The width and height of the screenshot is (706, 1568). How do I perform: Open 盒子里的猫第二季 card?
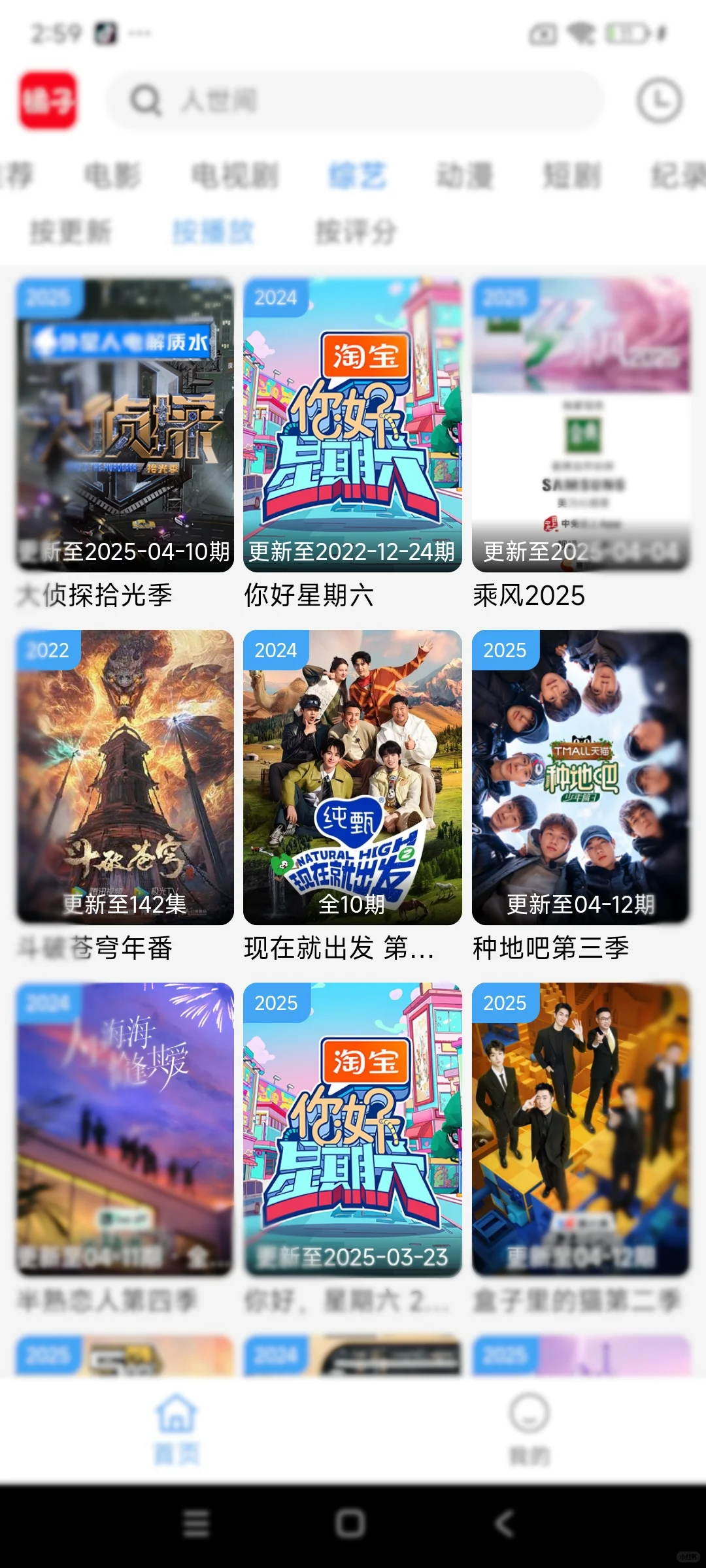click(580, 1130)
